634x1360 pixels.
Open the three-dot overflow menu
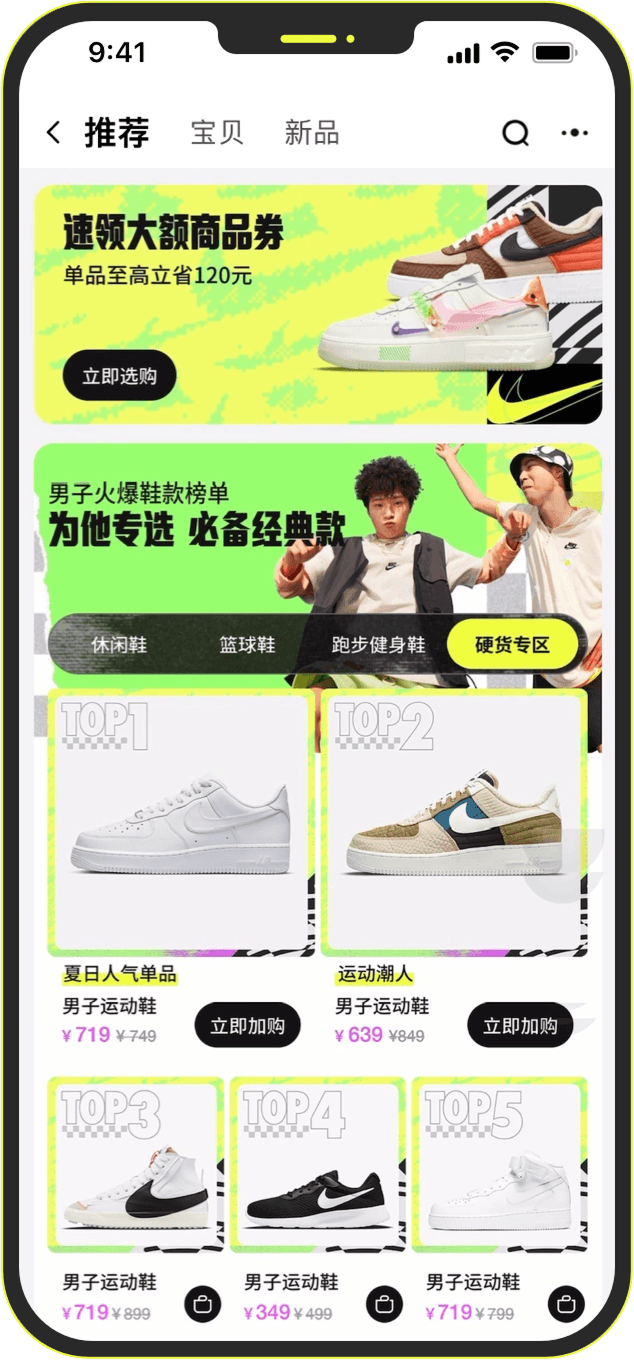(x=574, y=133)
